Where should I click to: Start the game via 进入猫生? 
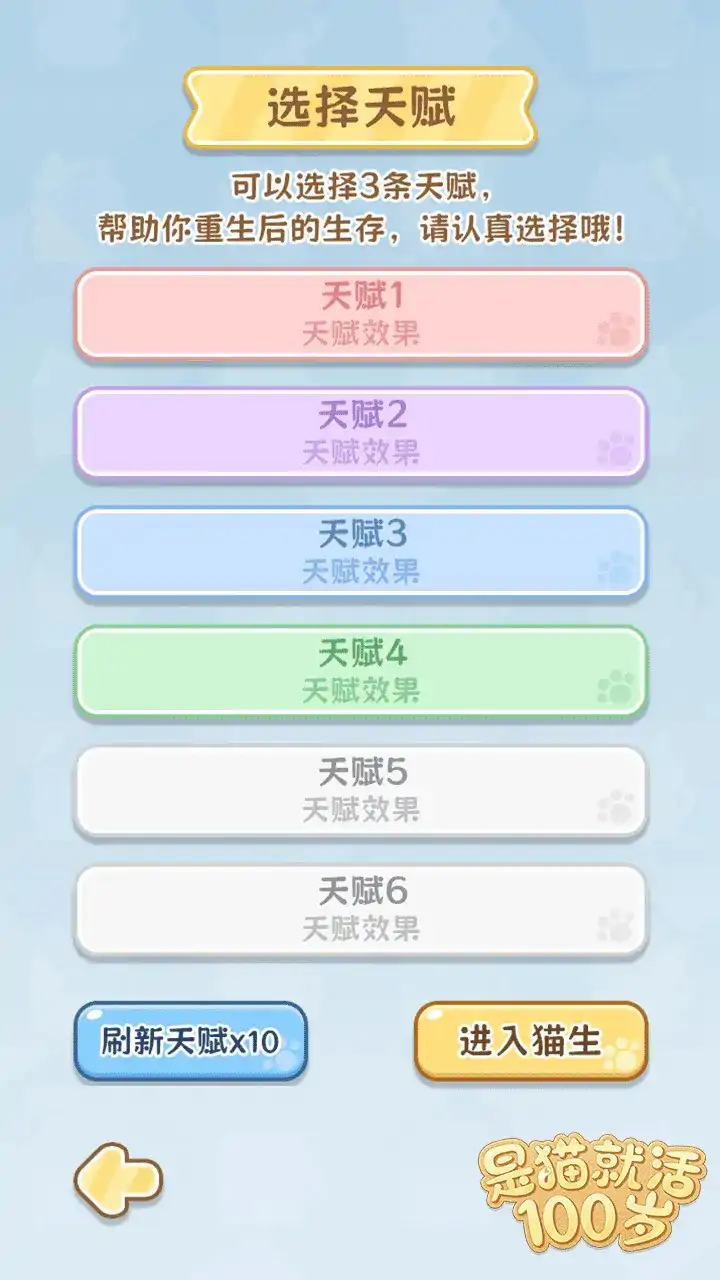coord(531,1041)
